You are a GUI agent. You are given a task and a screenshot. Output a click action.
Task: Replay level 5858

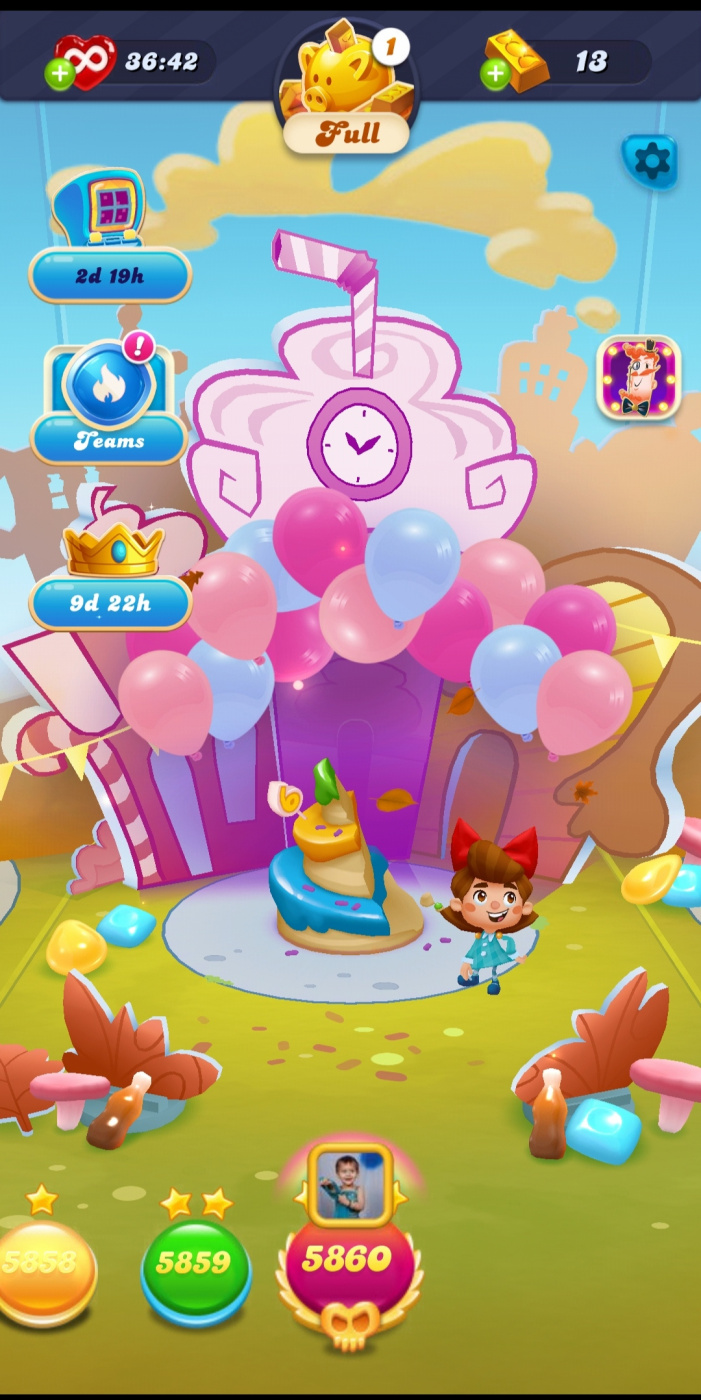(42, 1265)
